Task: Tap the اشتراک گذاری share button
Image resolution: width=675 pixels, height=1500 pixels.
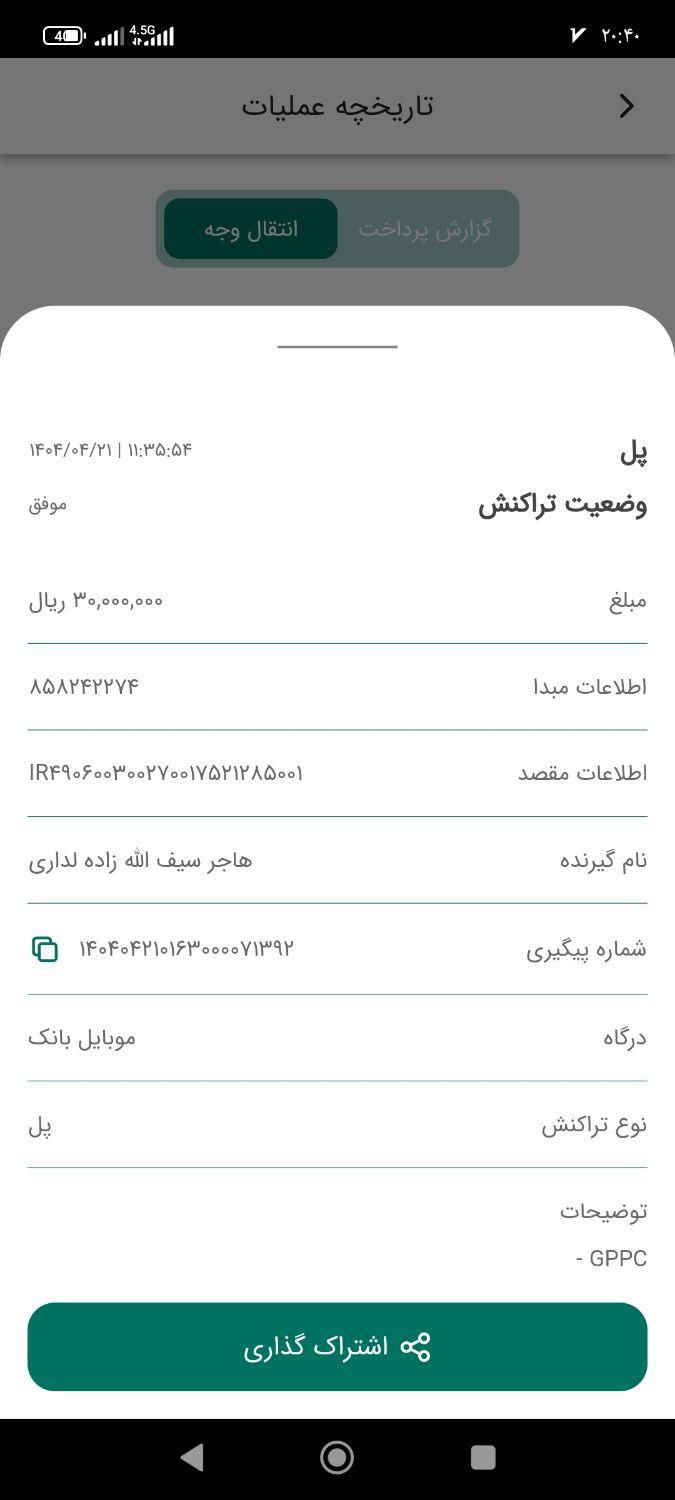Action: [337, 1346]
